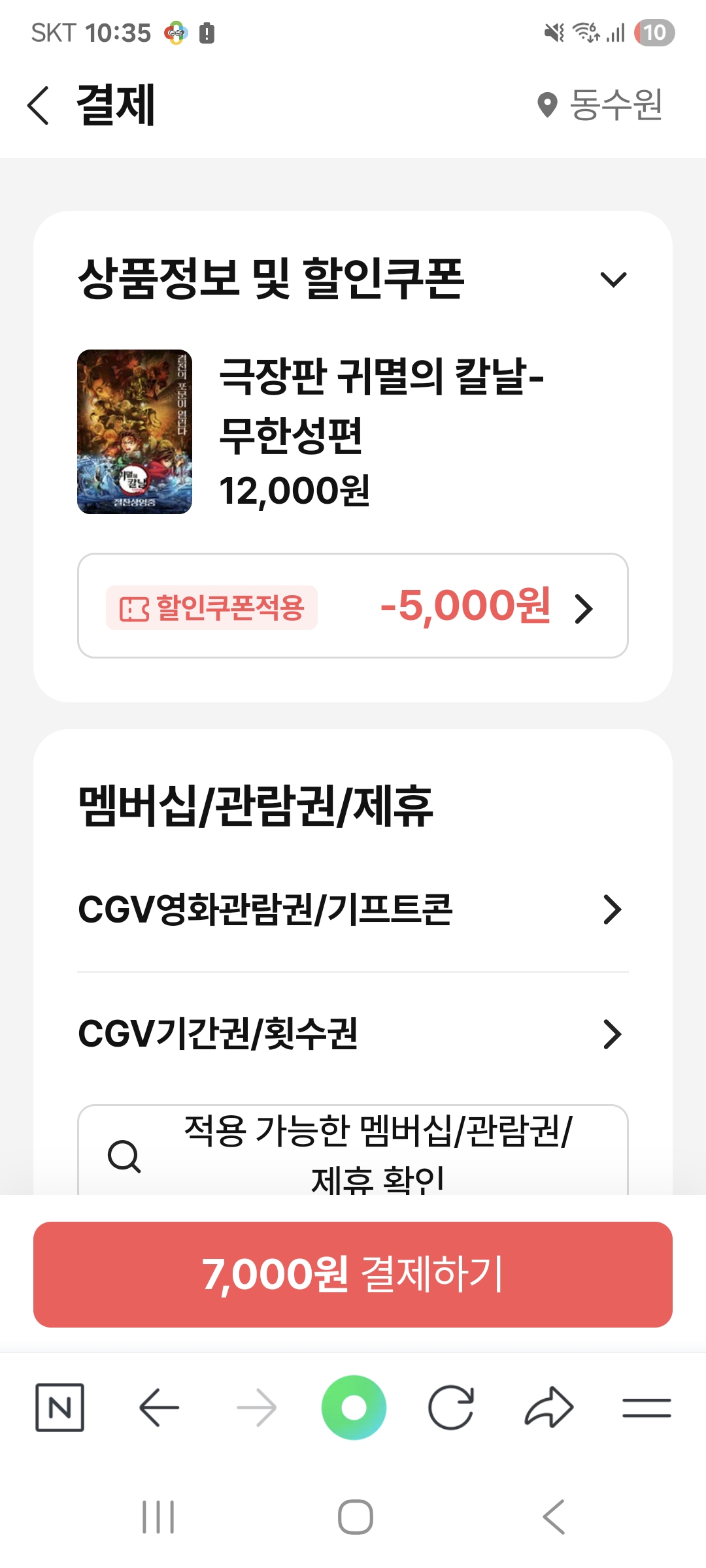The height and width of the screenshot is (1568, 706).
Task: Open the browser menu lines
Action: pos(647,1407)
